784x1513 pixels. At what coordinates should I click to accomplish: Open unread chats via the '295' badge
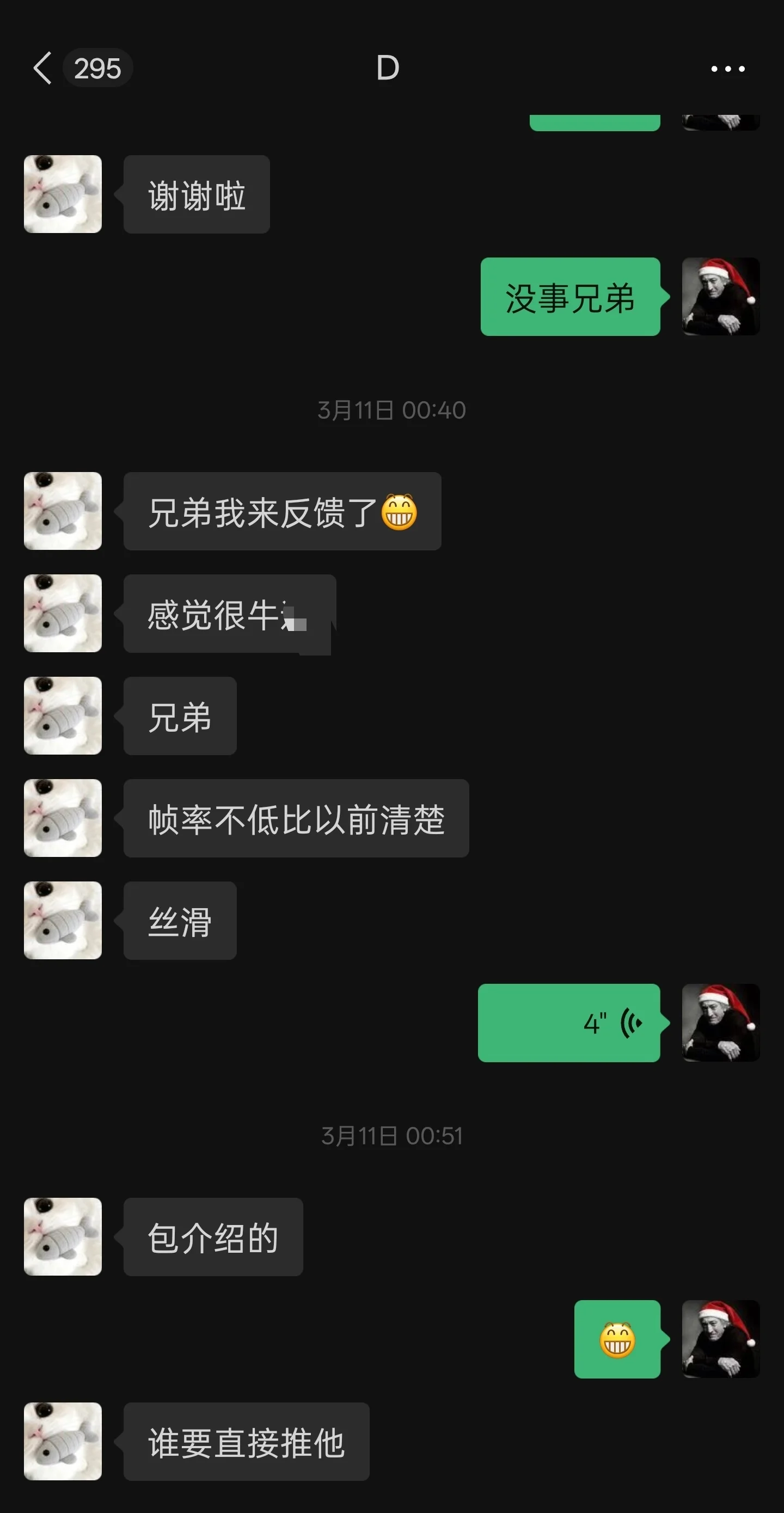pos(97,68)
